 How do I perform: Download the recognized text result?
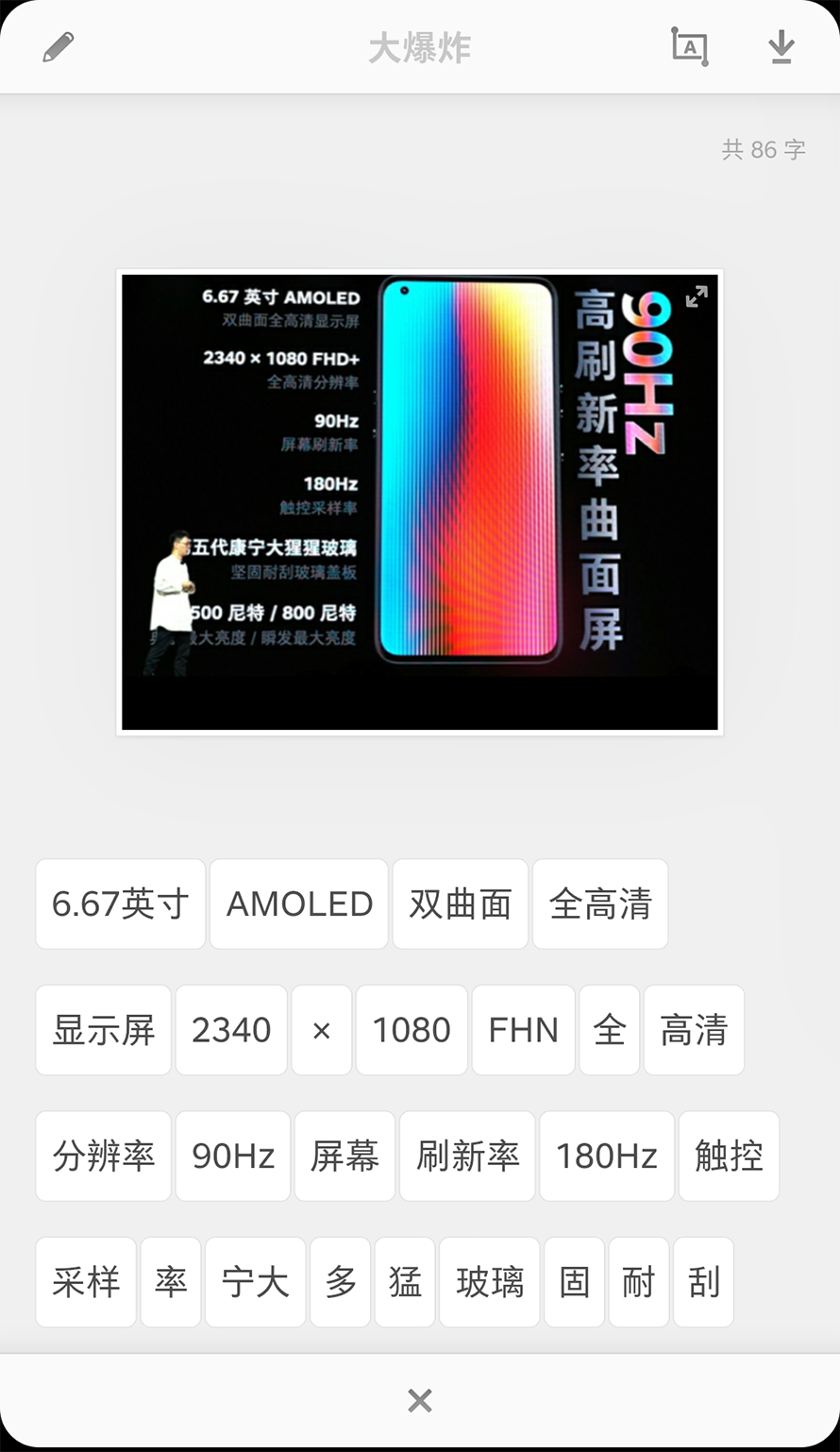tap(781, 47)
